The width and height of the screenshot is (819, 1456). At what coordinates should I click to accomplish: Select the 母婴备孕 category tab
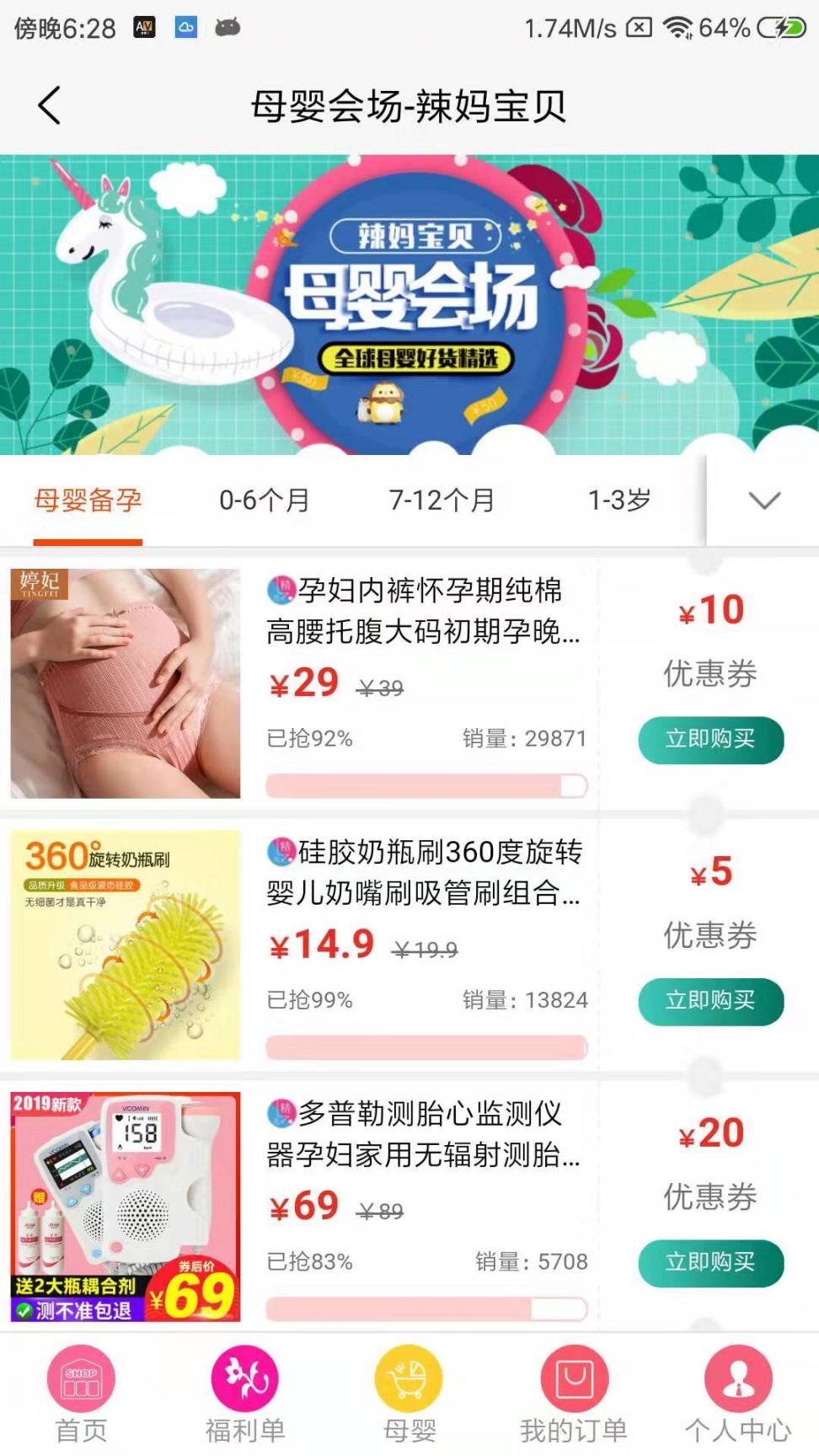[88, 500]
